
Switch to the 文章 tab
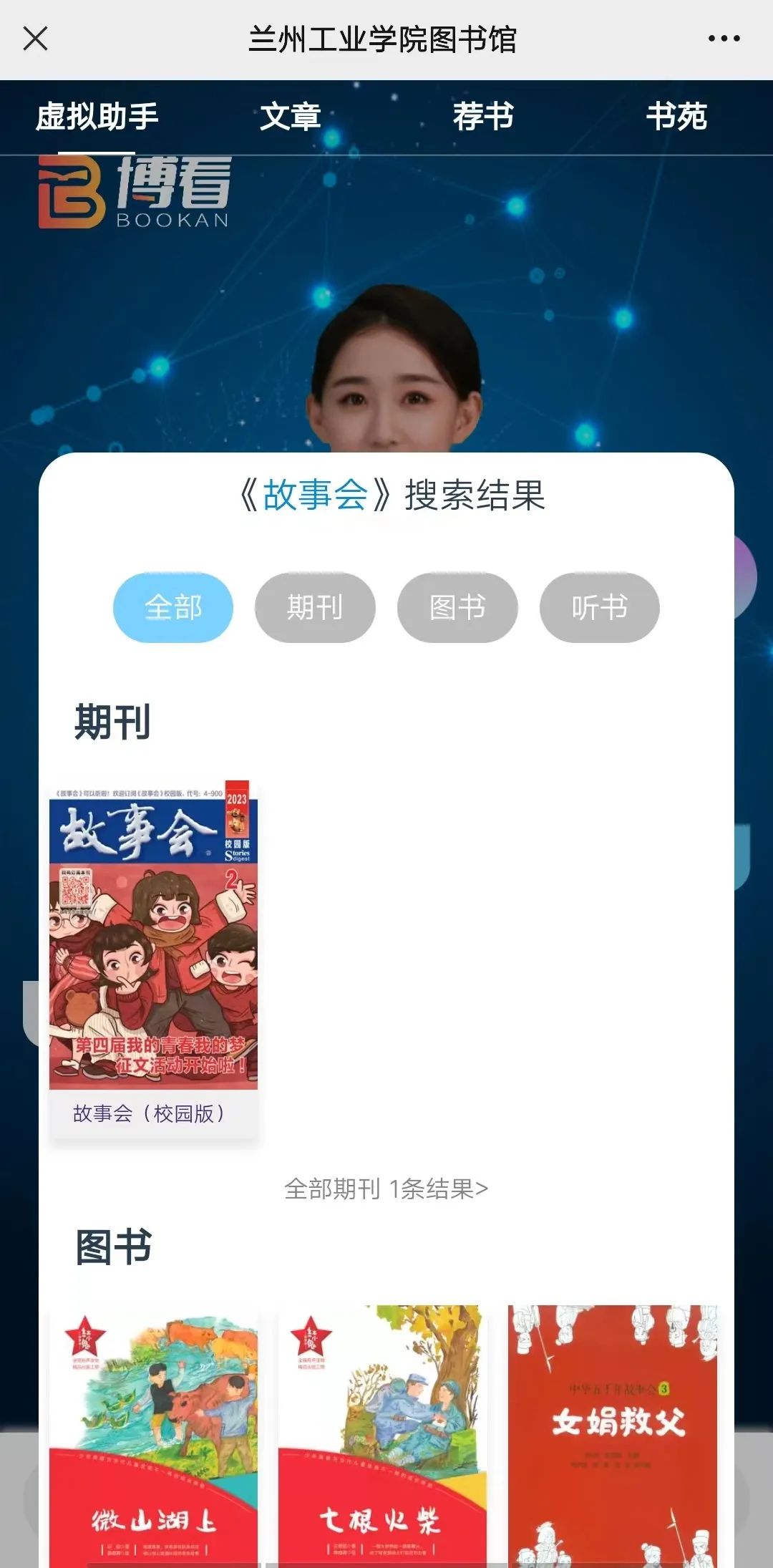[290, 117]
